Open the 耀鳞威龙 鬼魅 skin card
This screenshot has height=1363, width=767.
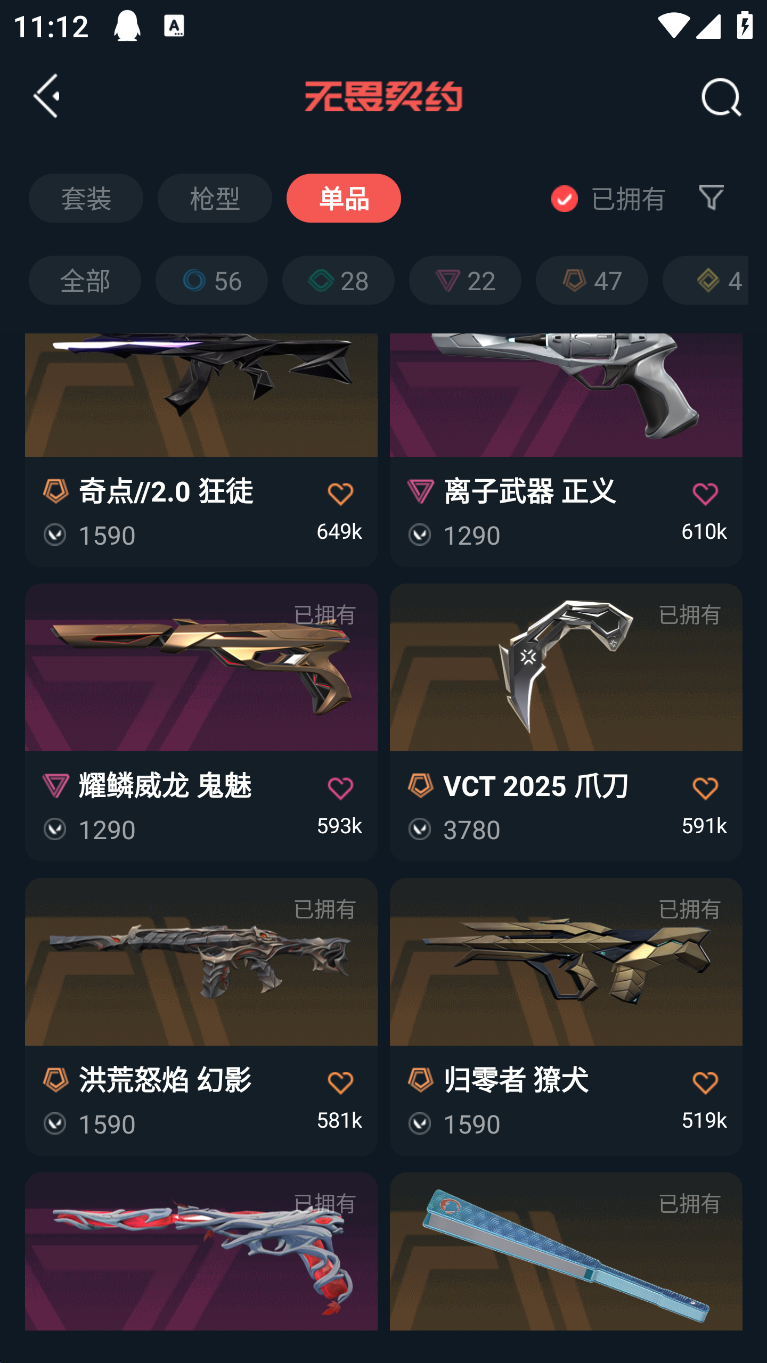pyautogui.click(x=201, y=722)
